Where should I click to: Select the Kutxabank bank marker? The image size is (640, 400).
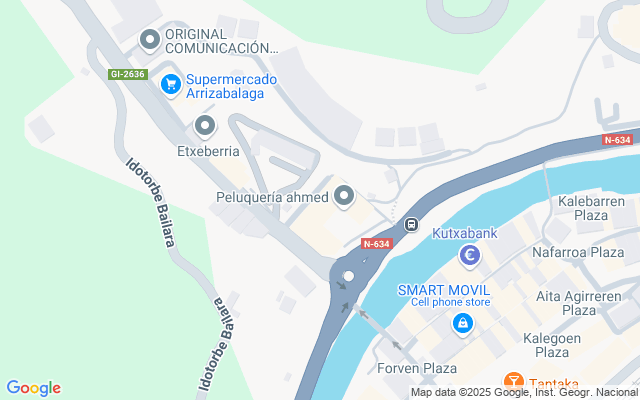[x=469, y=257]
